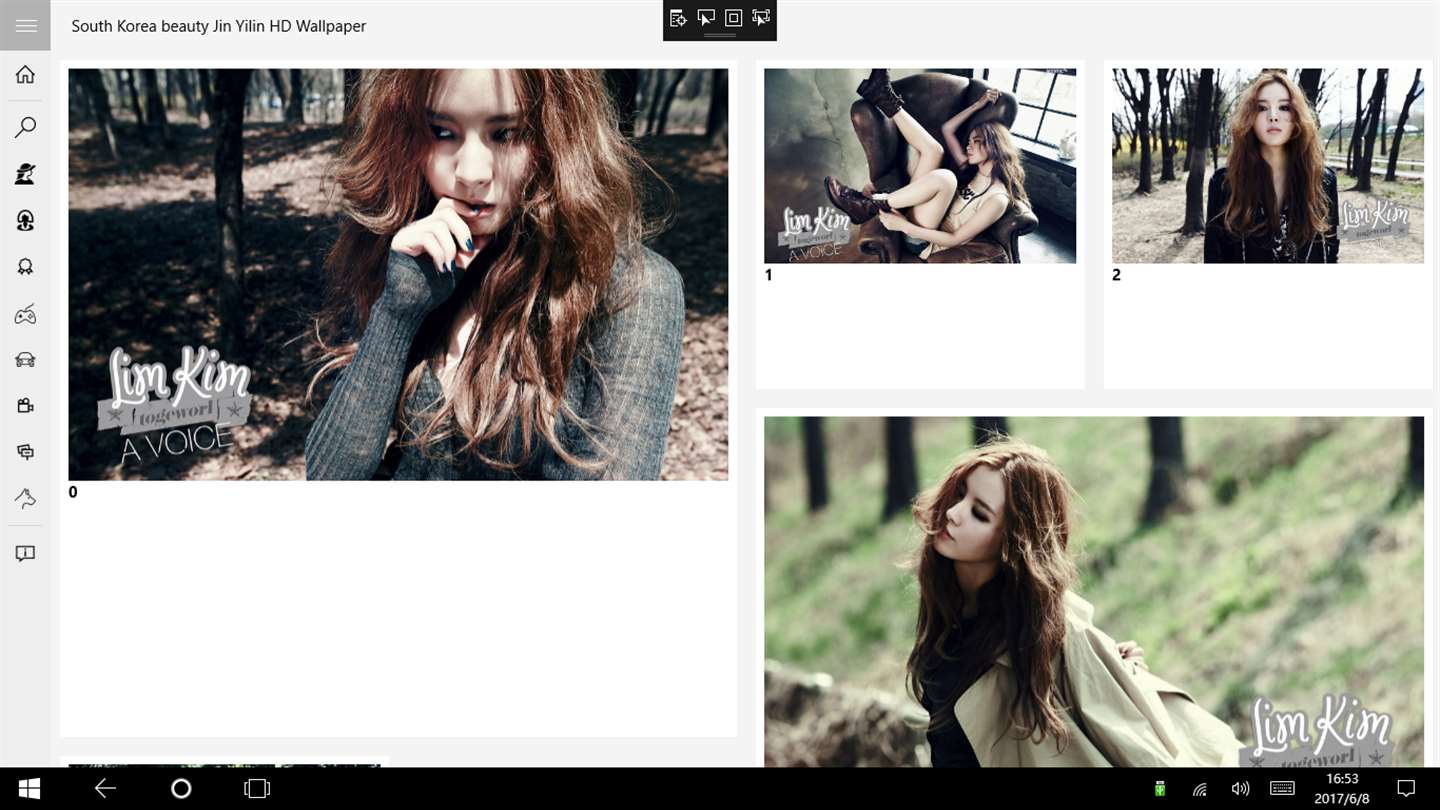1440x810 pixels.
Task: Open the chat bubbles category
Action: click(x=25, y=452)
